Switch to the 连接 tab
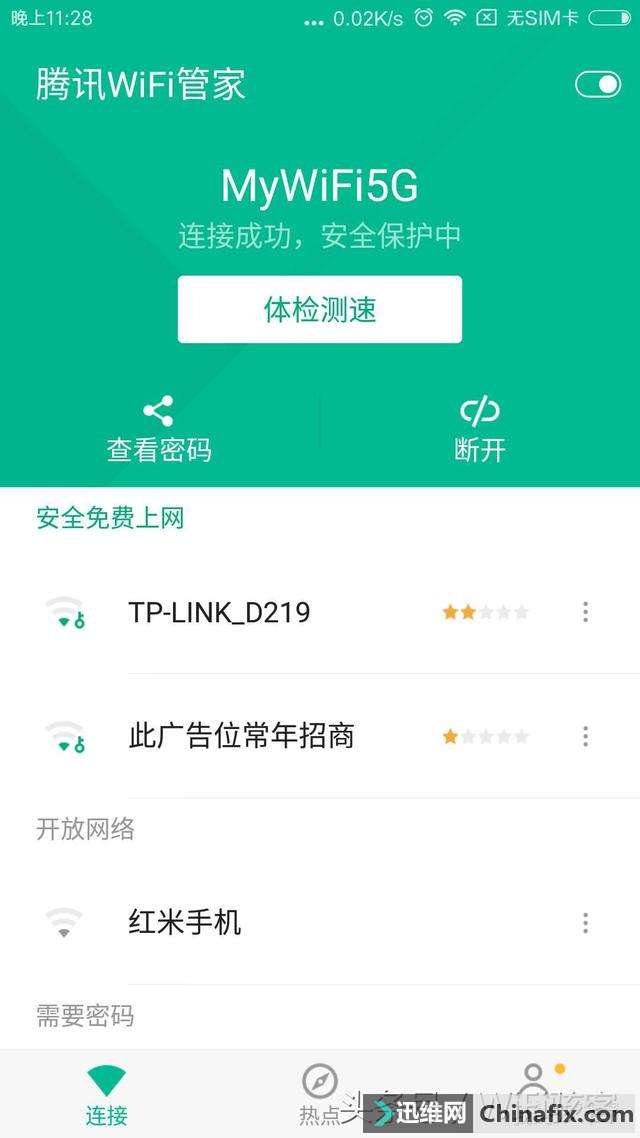 click(x=106, y=1094)
